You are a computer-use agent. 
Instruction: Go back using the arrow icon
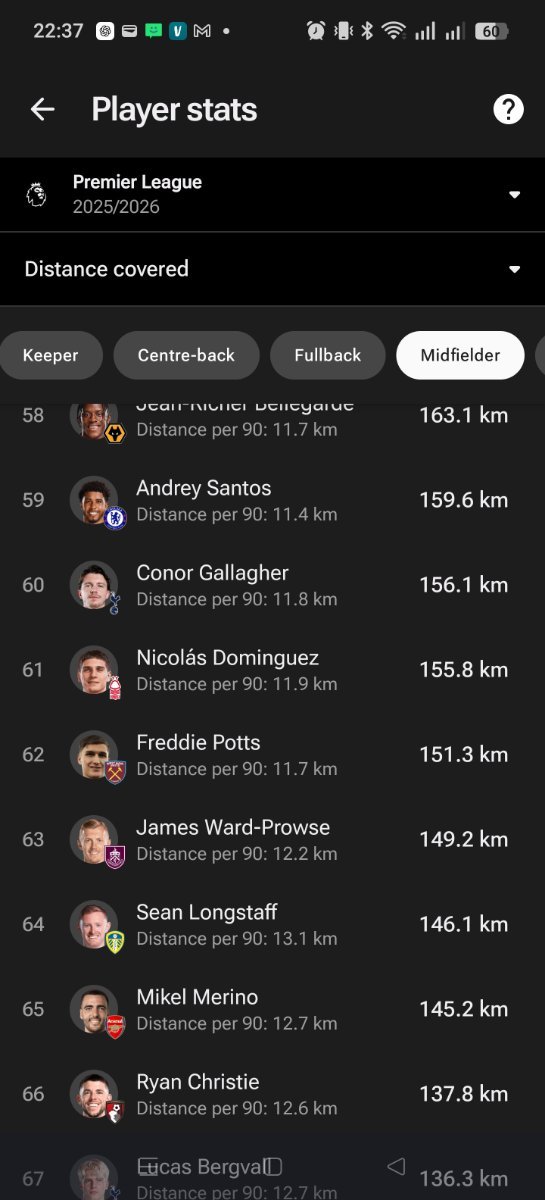pos(42,109)
